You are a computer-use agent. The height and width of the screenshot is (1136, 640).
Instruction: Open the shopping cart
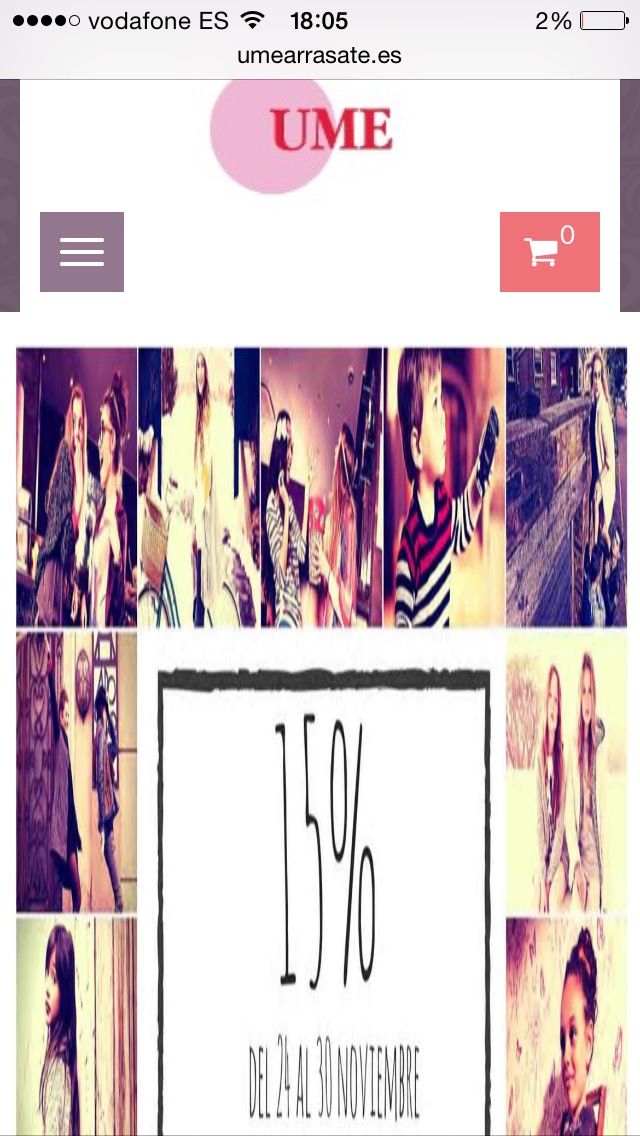pos(549,251)
